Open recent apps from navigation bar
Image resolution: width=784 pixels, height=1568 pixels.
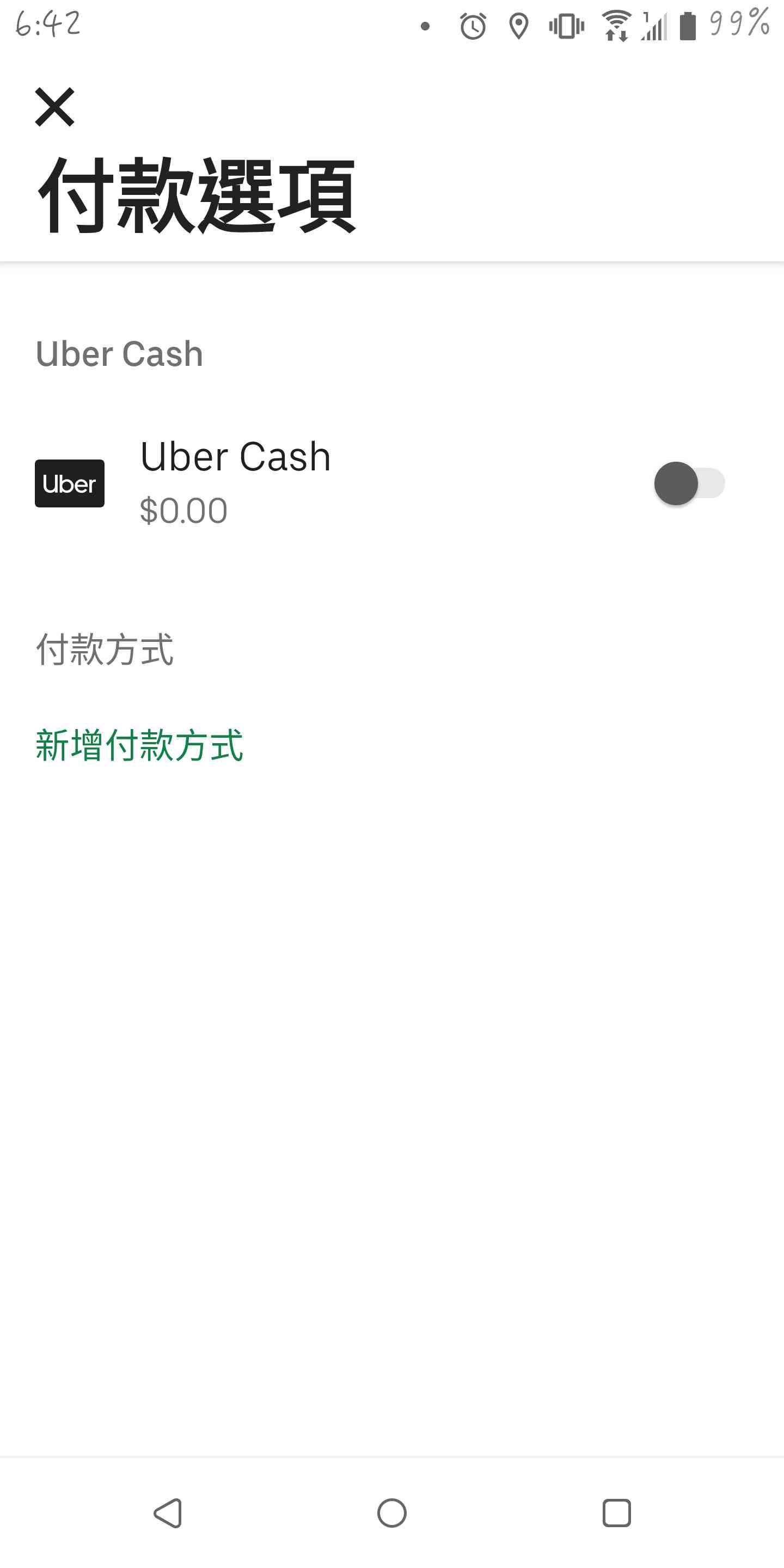click(616, 1512)
